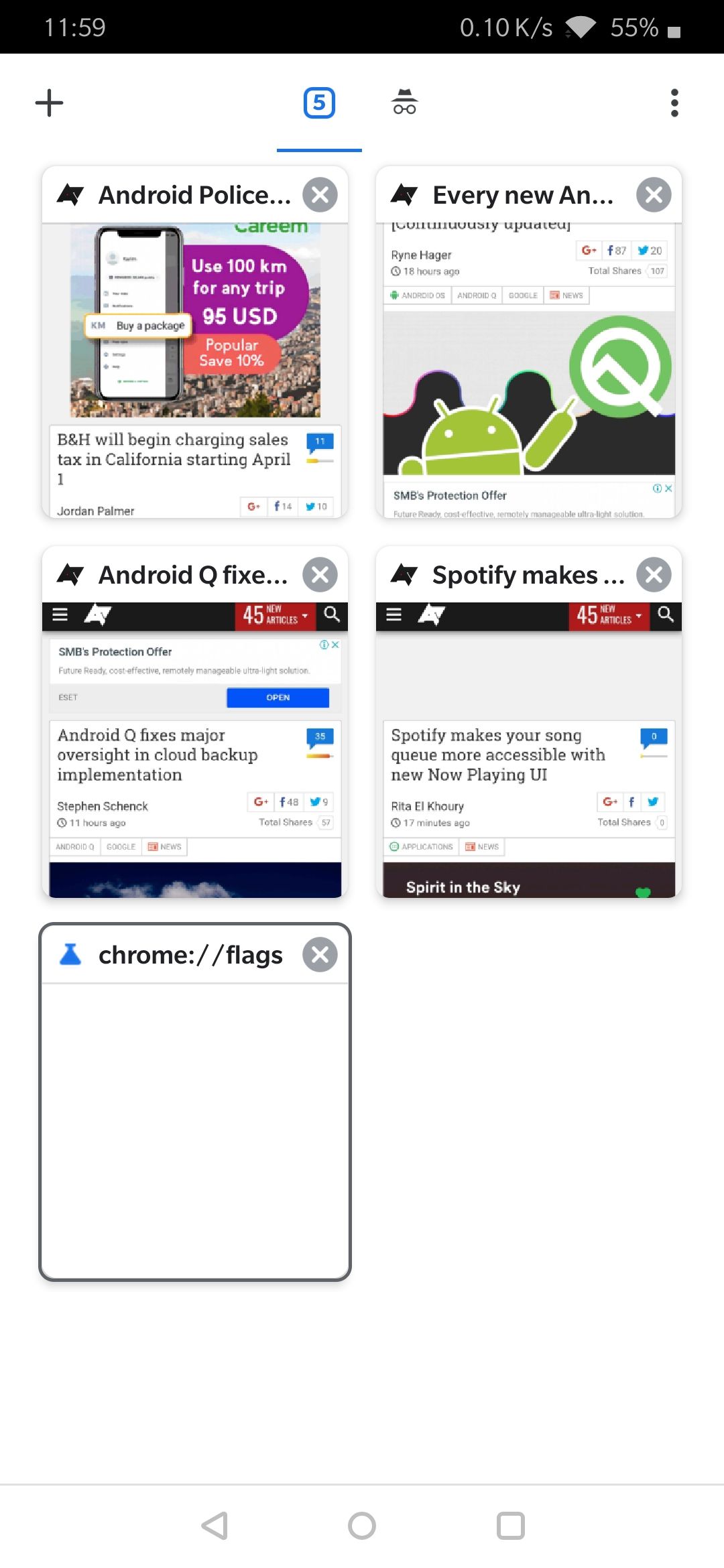
Task: Go to the home screen
Action: tap(362, 1526)
